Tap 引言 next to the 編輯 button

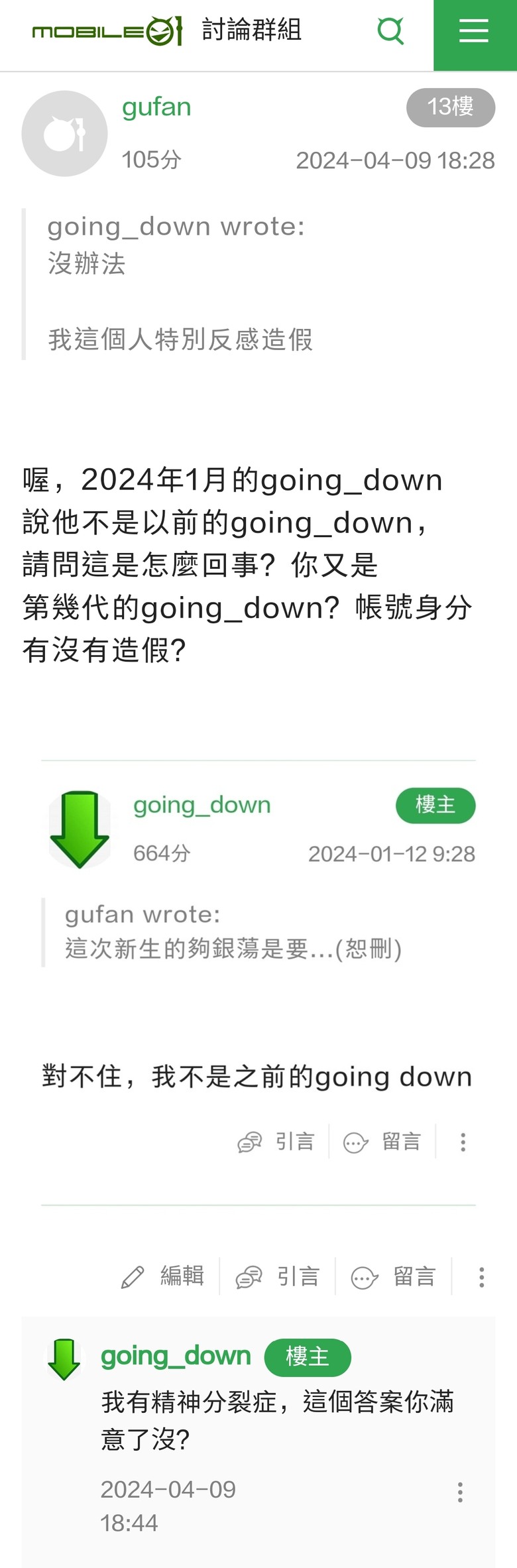click(x=278, y=1276)
